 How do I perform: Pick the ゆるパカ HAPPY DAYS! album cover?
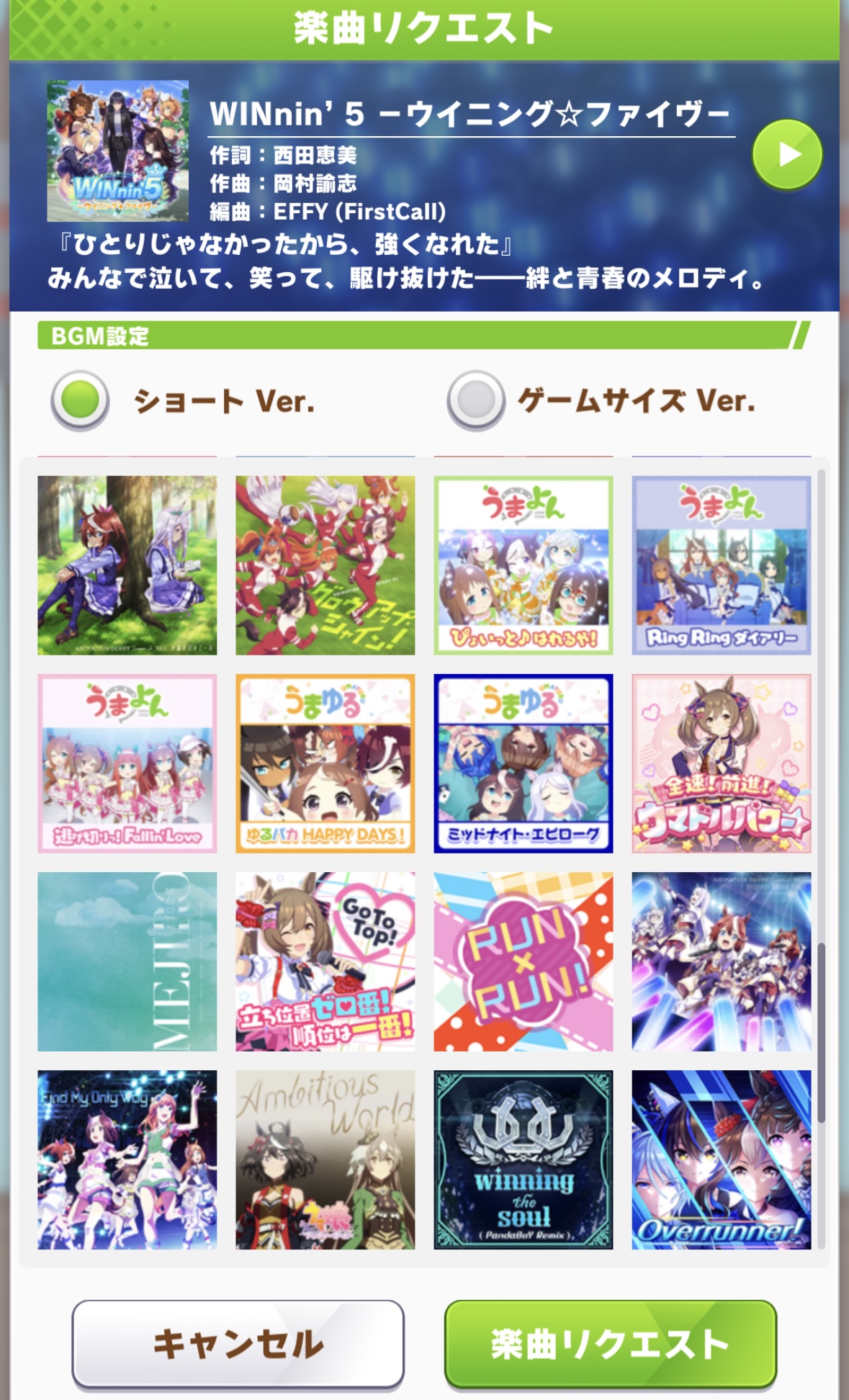click(x=325, y=763)
